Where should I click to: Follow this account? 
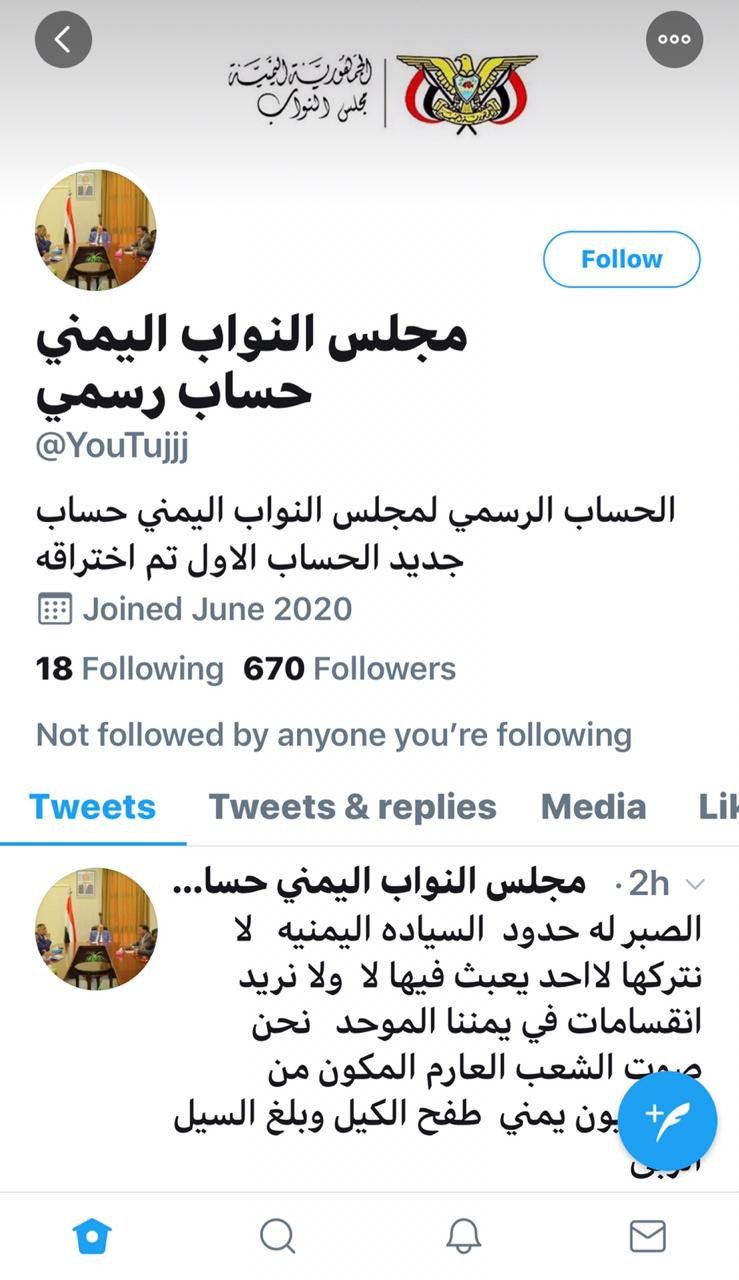click(x=621, y=259)
